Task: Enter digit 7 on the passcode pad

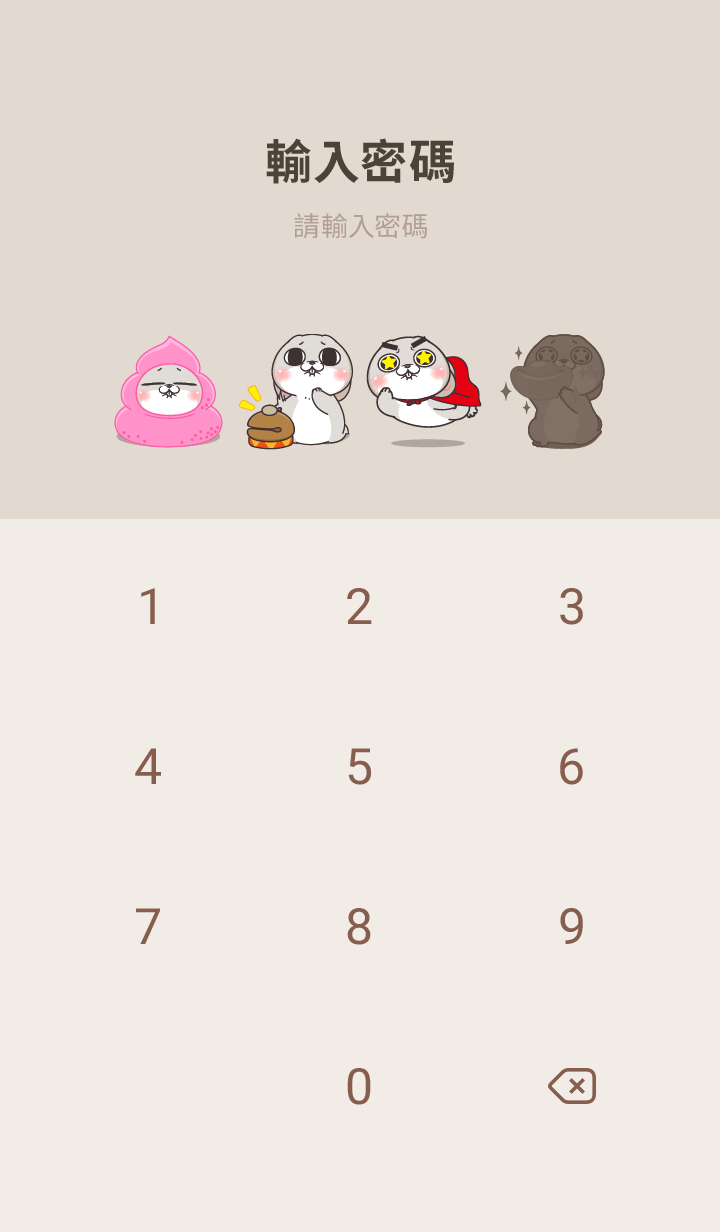Action: 148,927
